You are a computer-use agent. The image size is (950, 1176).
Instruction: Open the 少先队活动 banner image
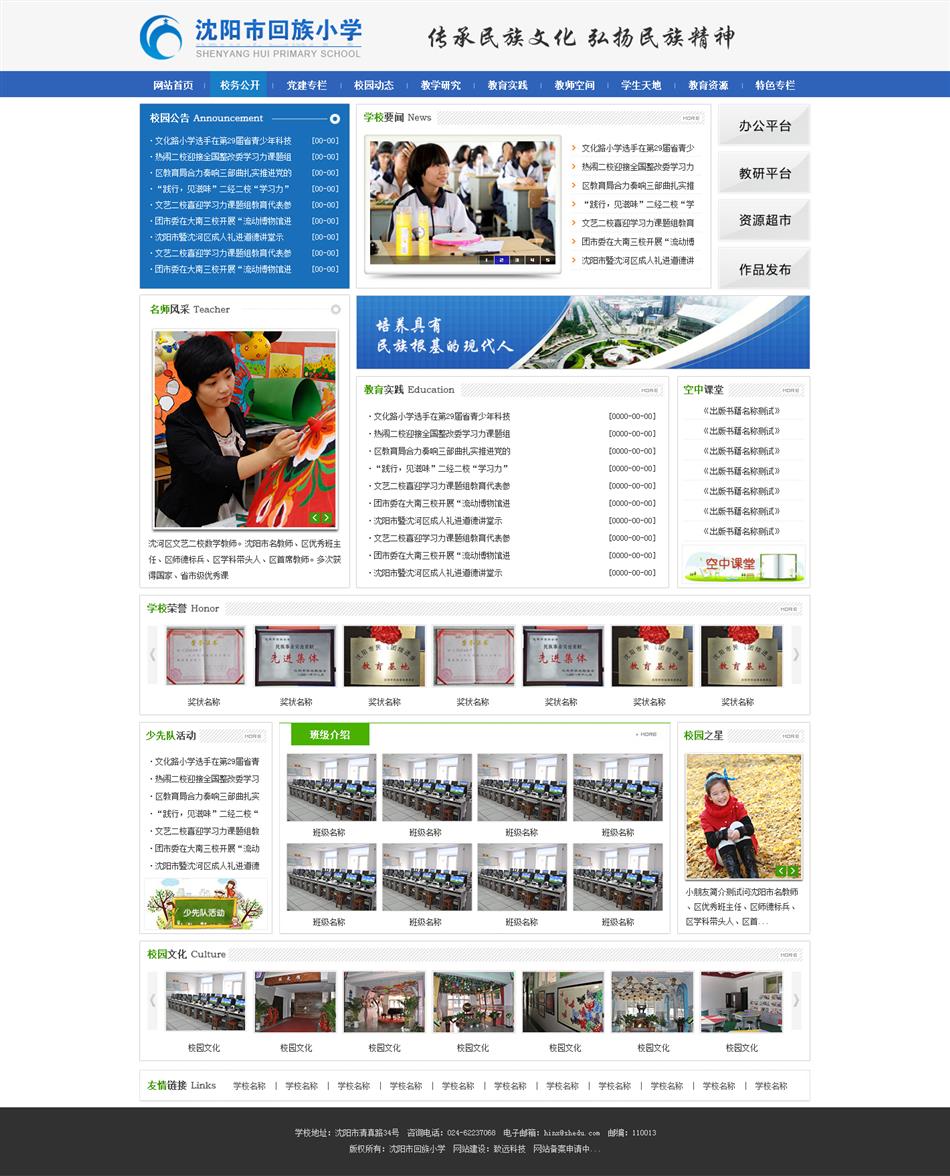coord(205,904)
